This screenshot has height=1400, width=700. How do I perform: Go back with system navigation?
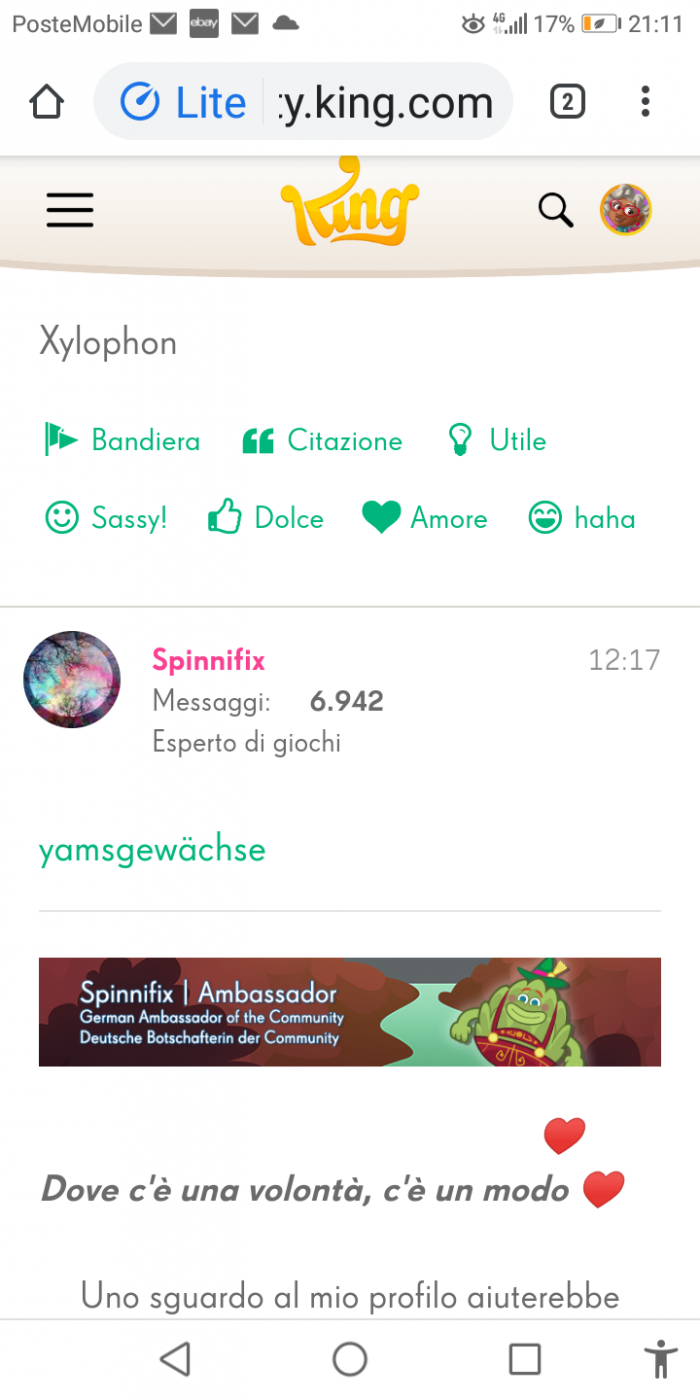pyautogui.click(x=175, y=1359)
